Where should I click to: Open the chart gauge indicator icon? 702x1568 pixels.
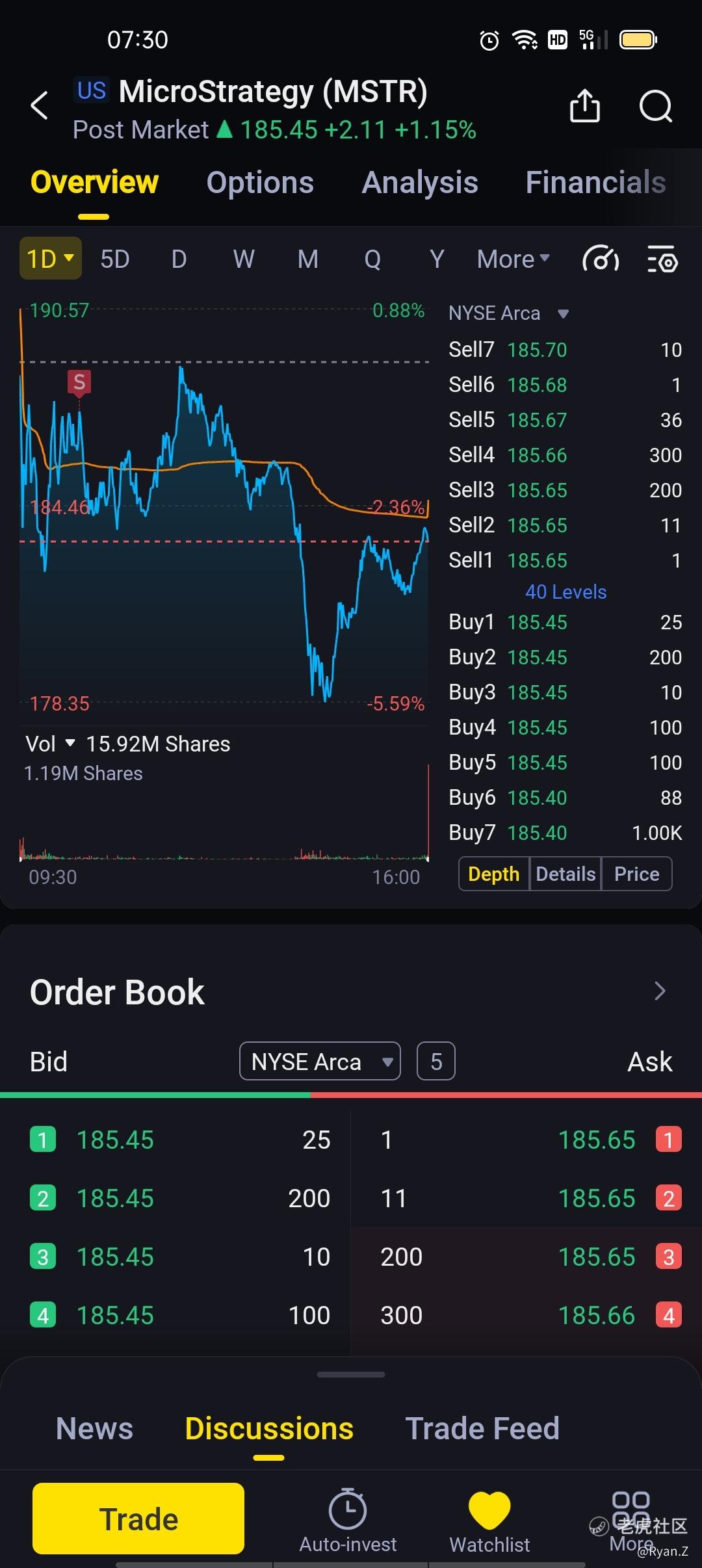tap(600, 259)
